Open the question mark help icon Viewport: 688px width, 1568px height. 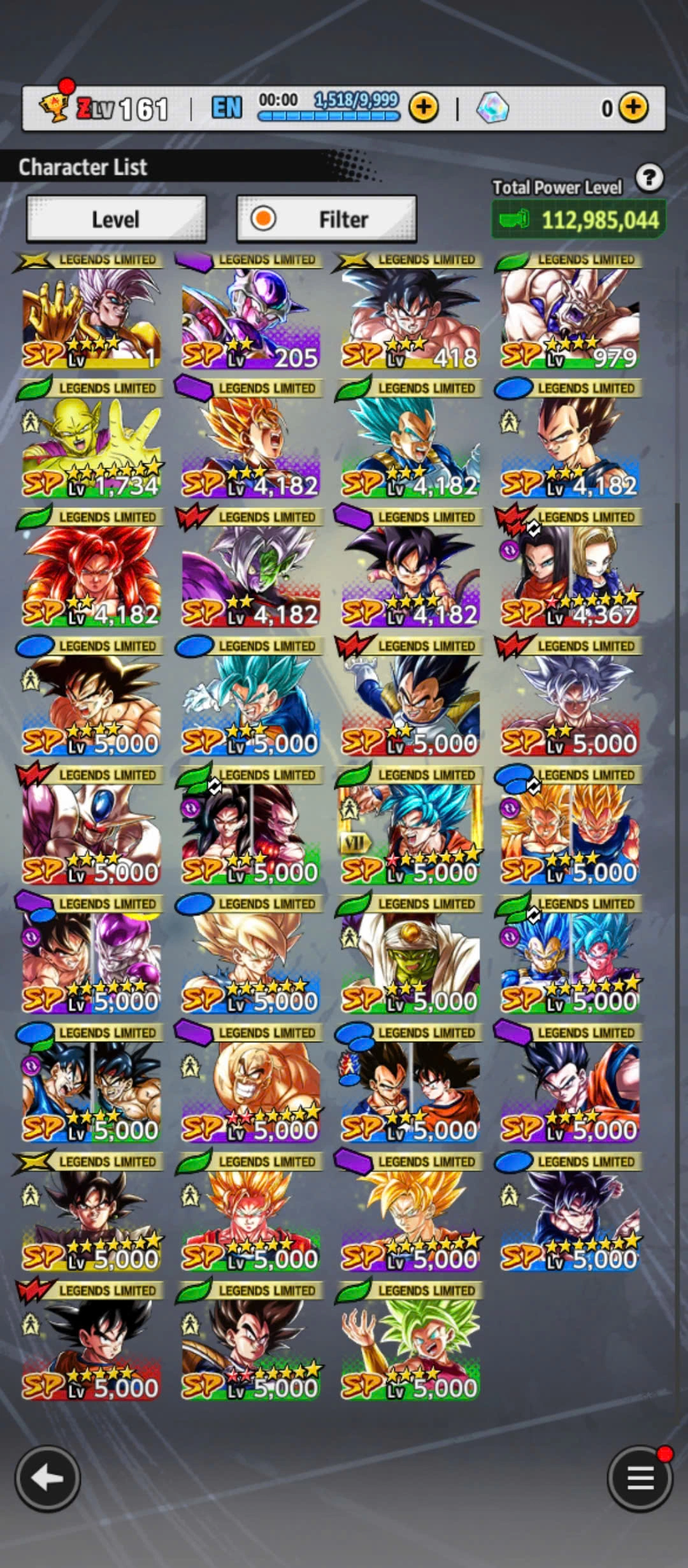click(x=649, y=178)
